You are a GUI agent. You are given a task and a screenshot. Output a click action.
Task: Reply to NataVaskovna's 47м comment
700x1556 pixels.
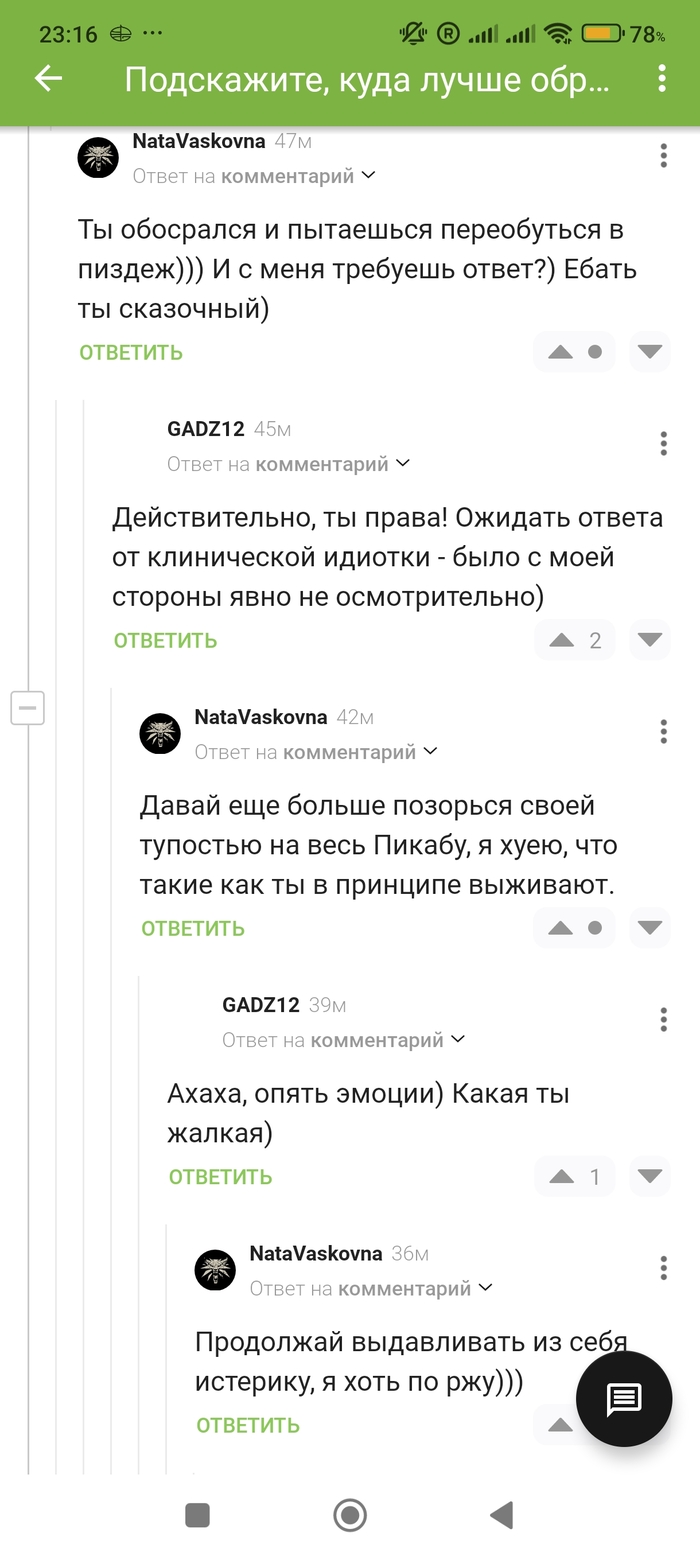131,352
